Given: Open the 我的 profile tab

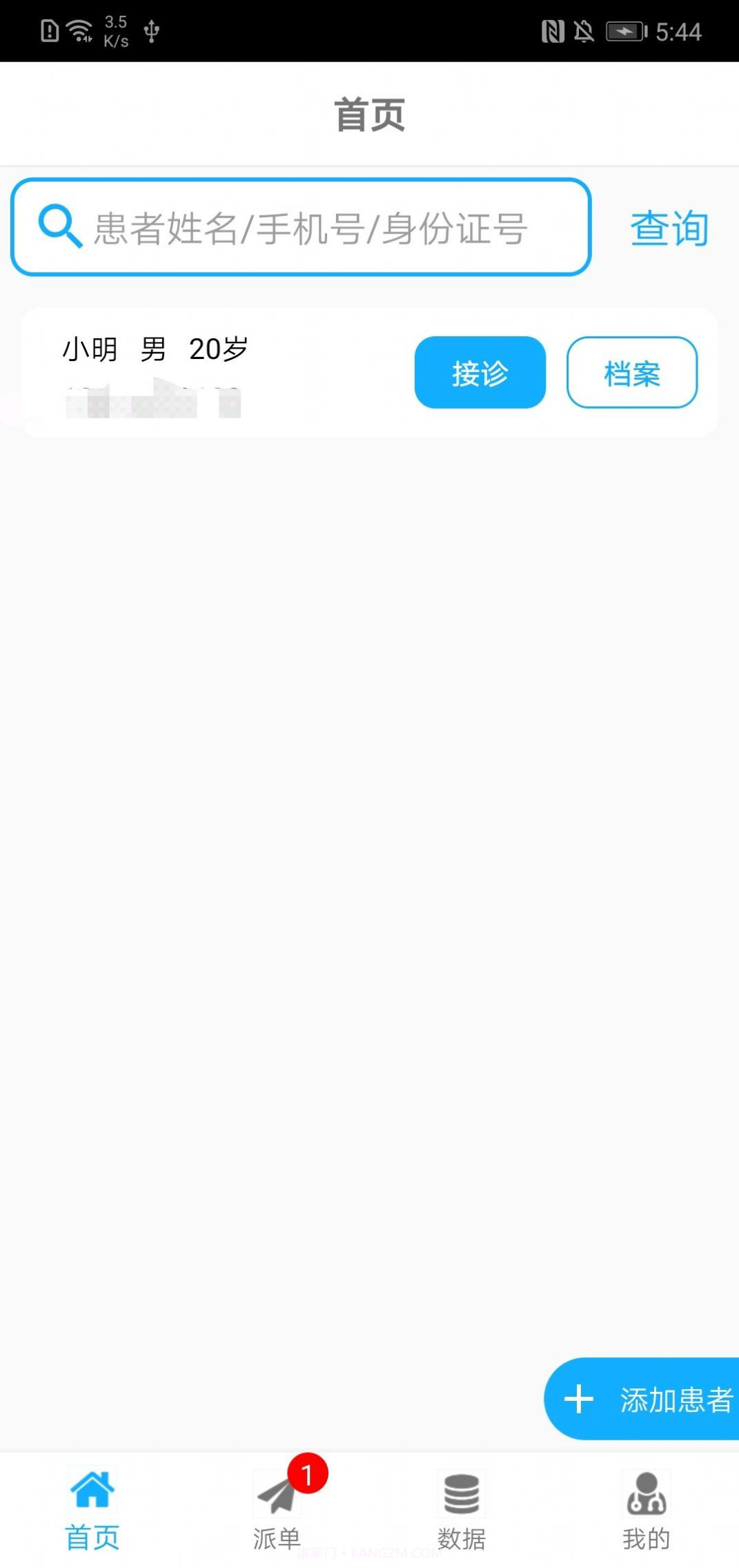Looking at the screenshot, I should (646, 1510).
